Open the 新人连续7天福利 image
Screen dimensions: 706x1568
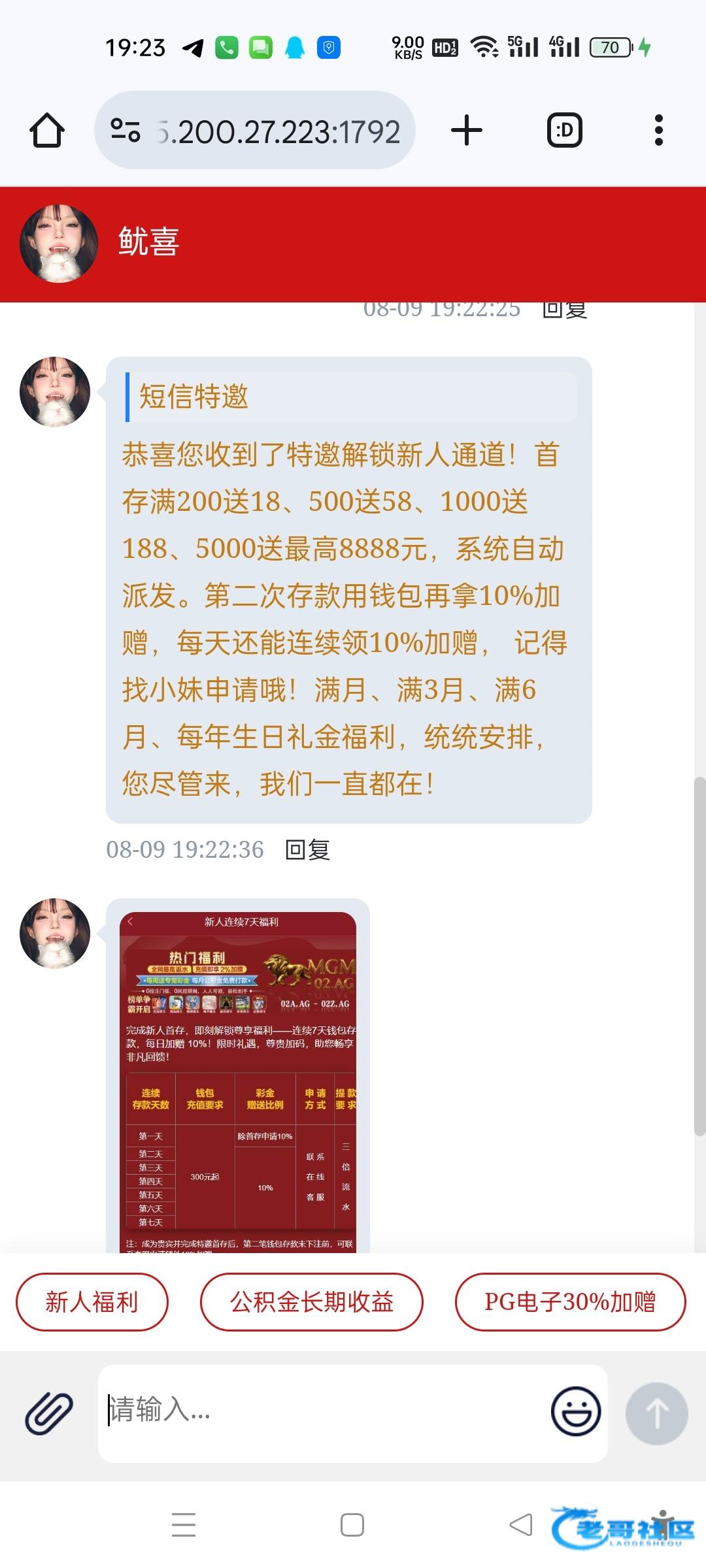[x=238, y=1078]
